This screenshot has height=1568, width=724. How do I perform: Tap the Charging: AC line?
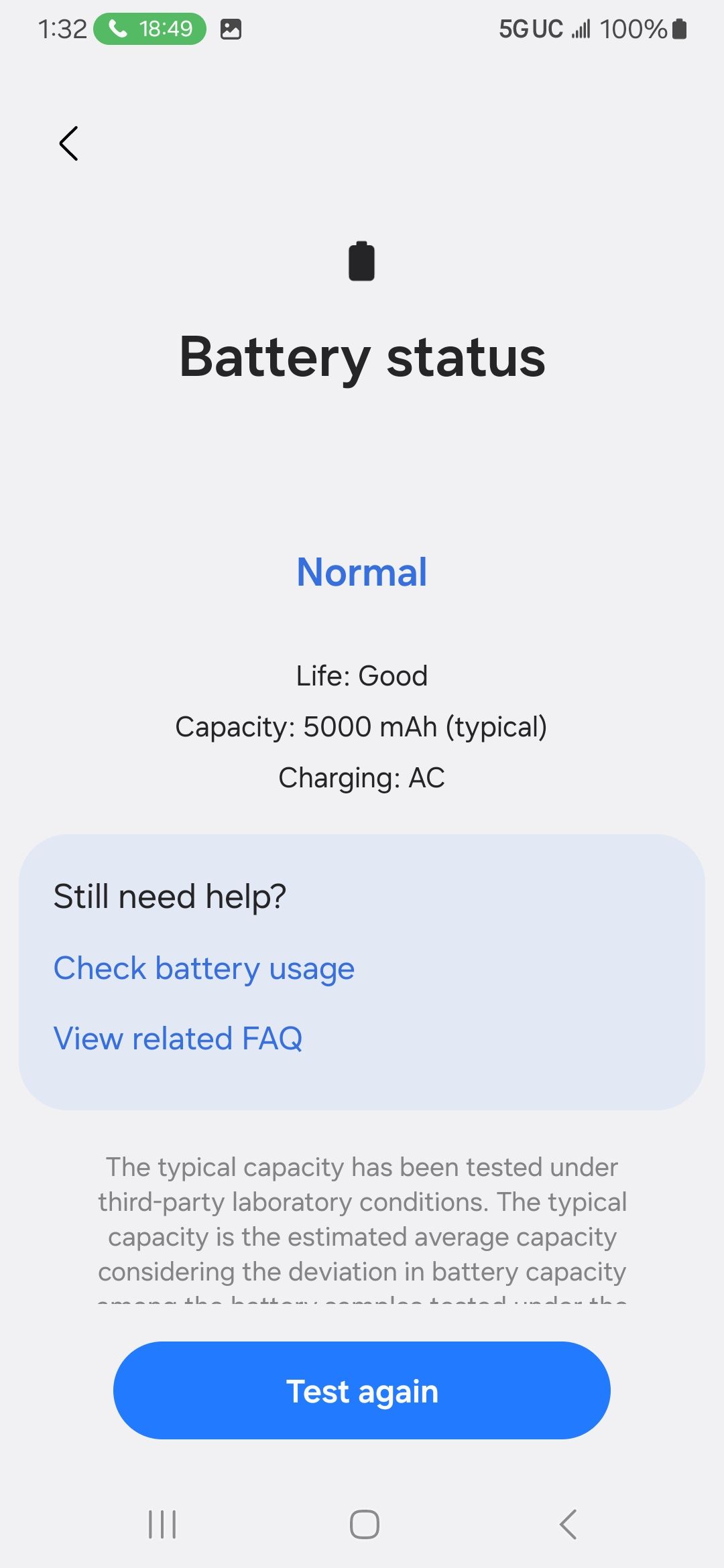tap(362, 777)
